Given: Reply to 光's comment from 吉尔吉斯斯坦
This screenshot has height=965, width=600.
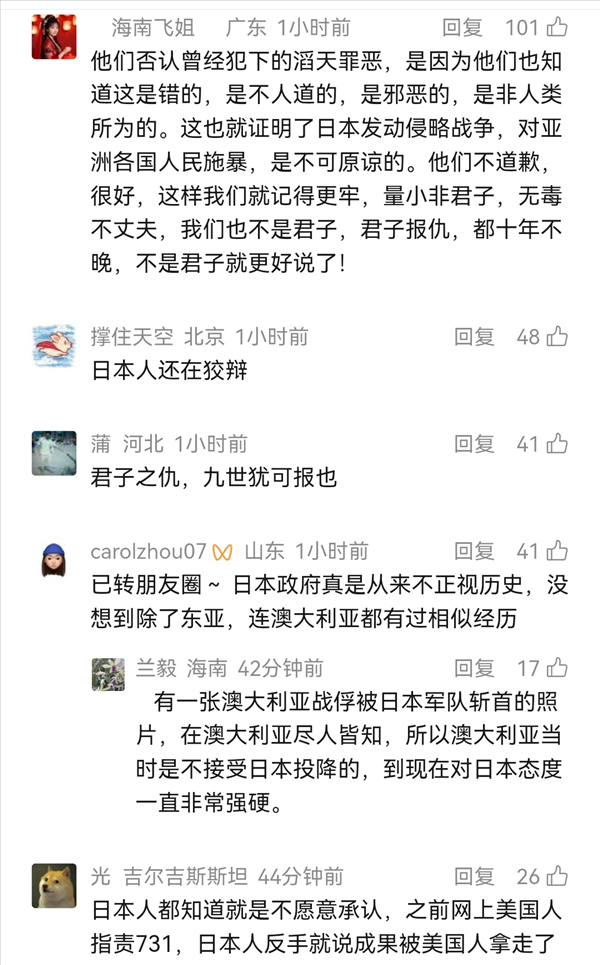Looking at the screenshot, I should pos(474,876).
